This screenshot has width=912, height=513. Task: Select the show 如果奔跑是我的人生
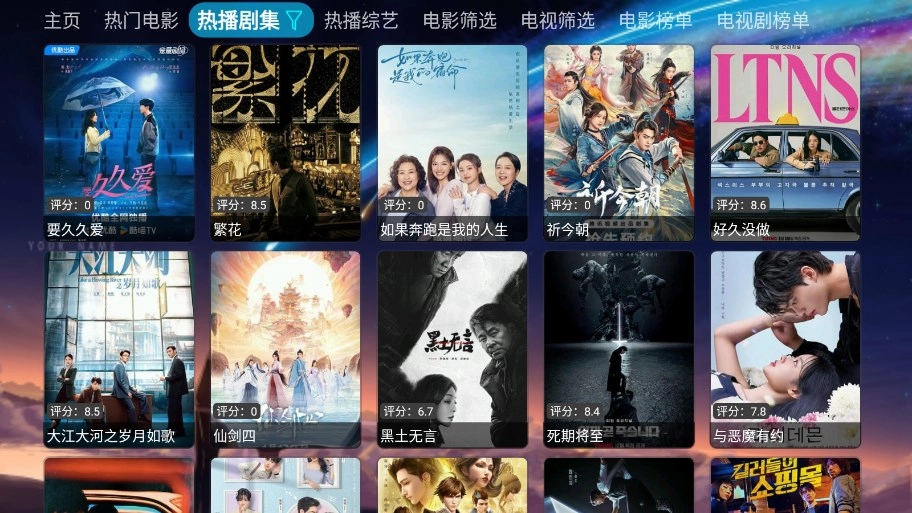click(452, 140)
